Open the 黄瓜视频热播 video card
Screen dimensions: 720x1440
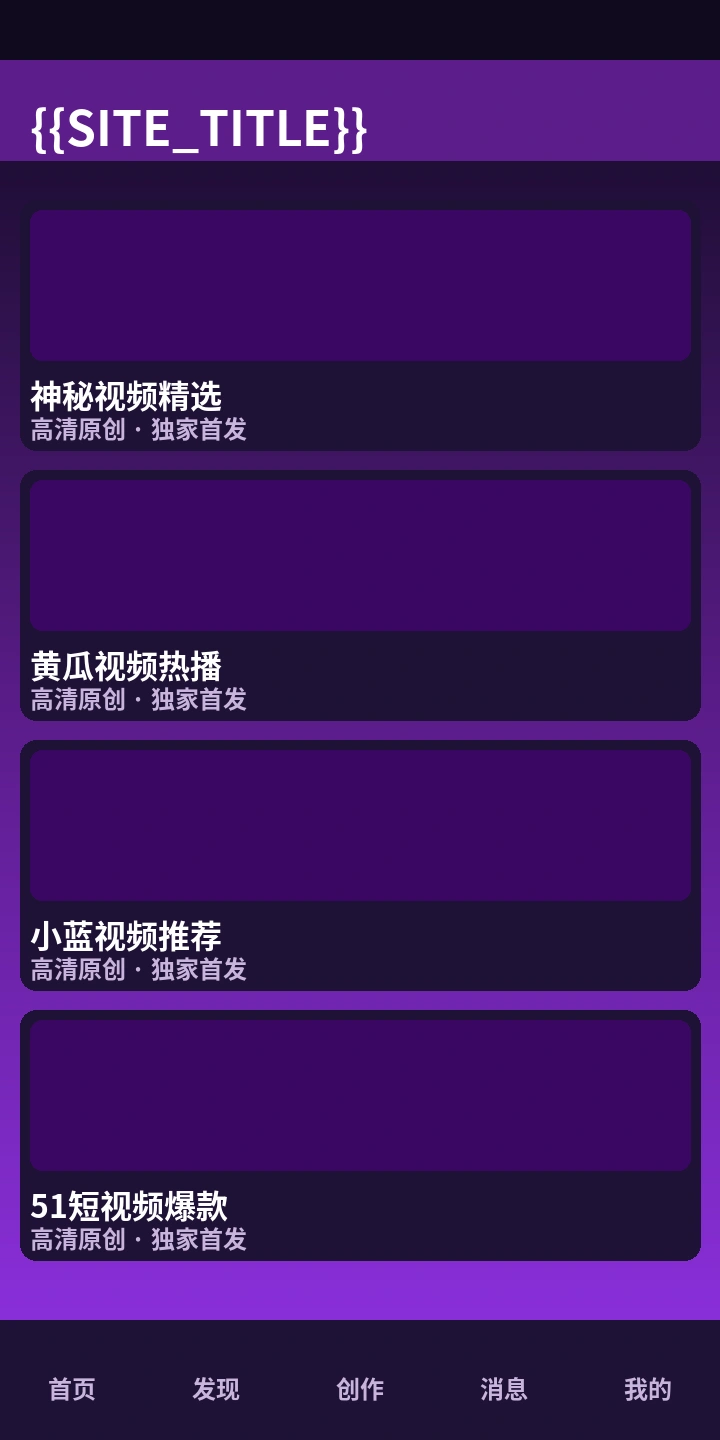(359, 555)
